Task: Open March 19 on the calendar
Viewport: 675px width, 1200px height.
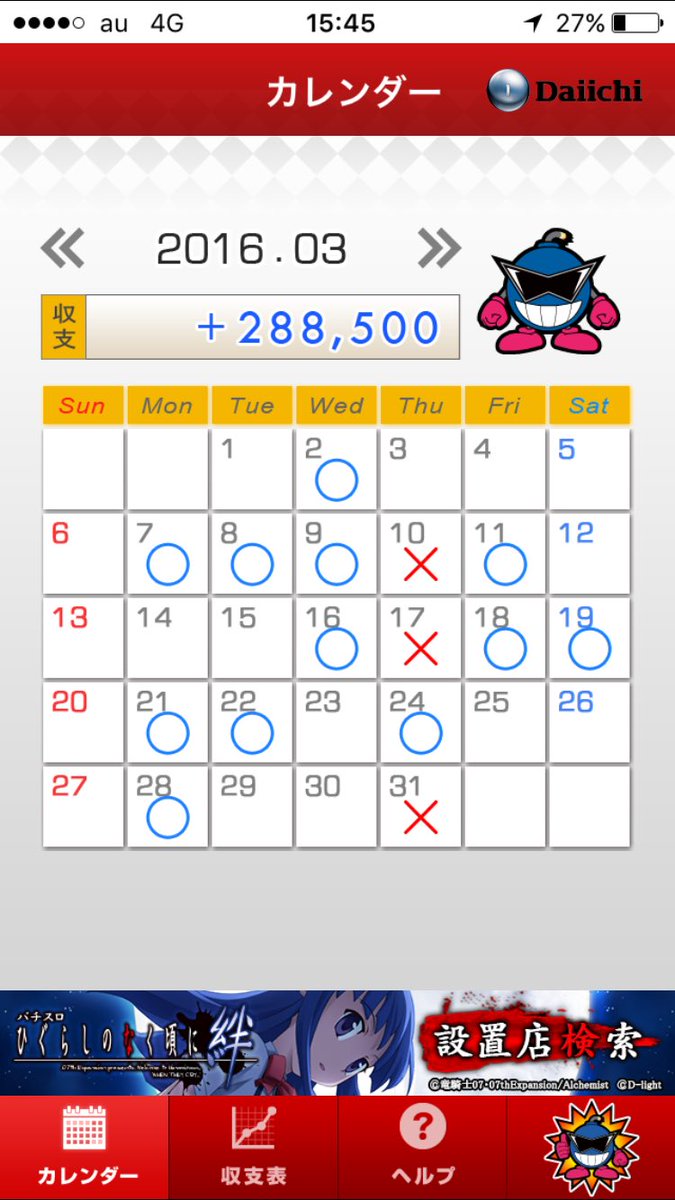Action: [x=590, y=638]
